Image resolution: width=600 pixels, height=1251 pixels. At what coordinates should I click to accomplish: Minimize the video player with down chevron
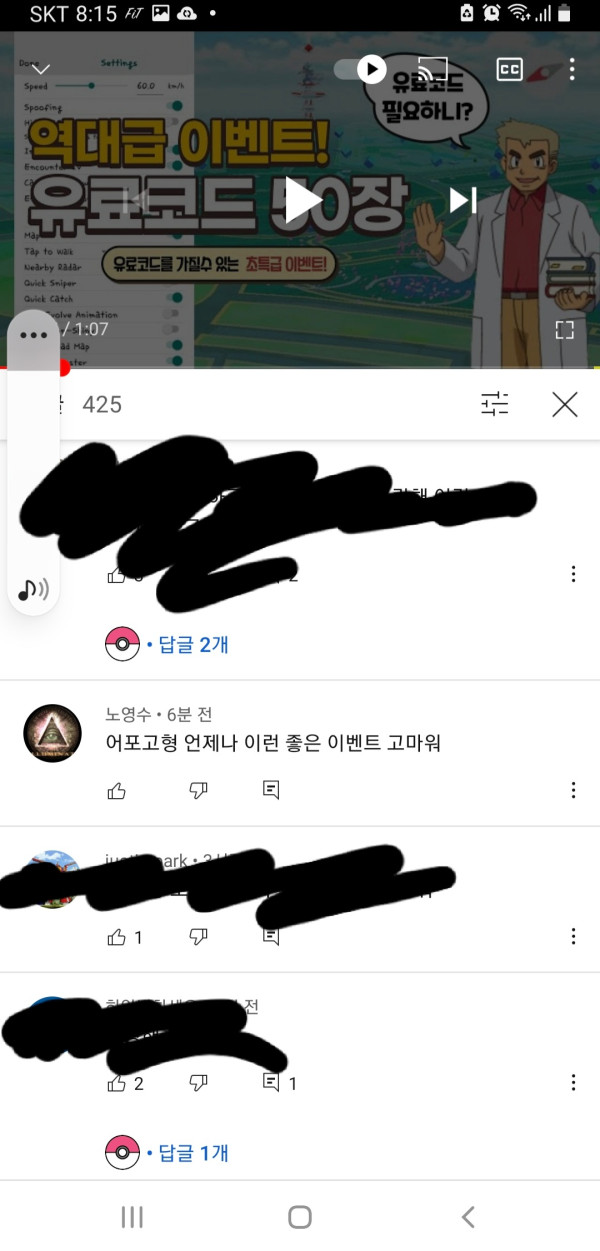pyautogui.click(x=41, y=69)
